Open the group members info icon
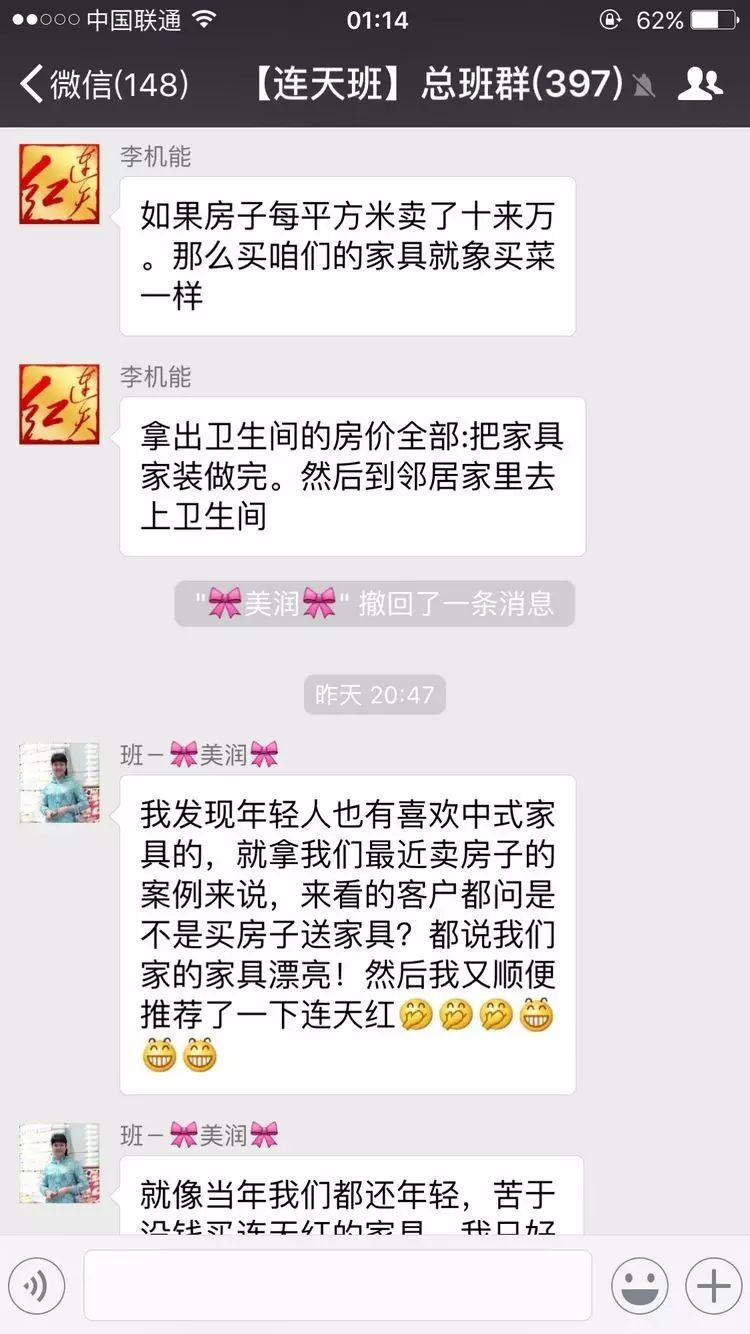 point(700,84)
